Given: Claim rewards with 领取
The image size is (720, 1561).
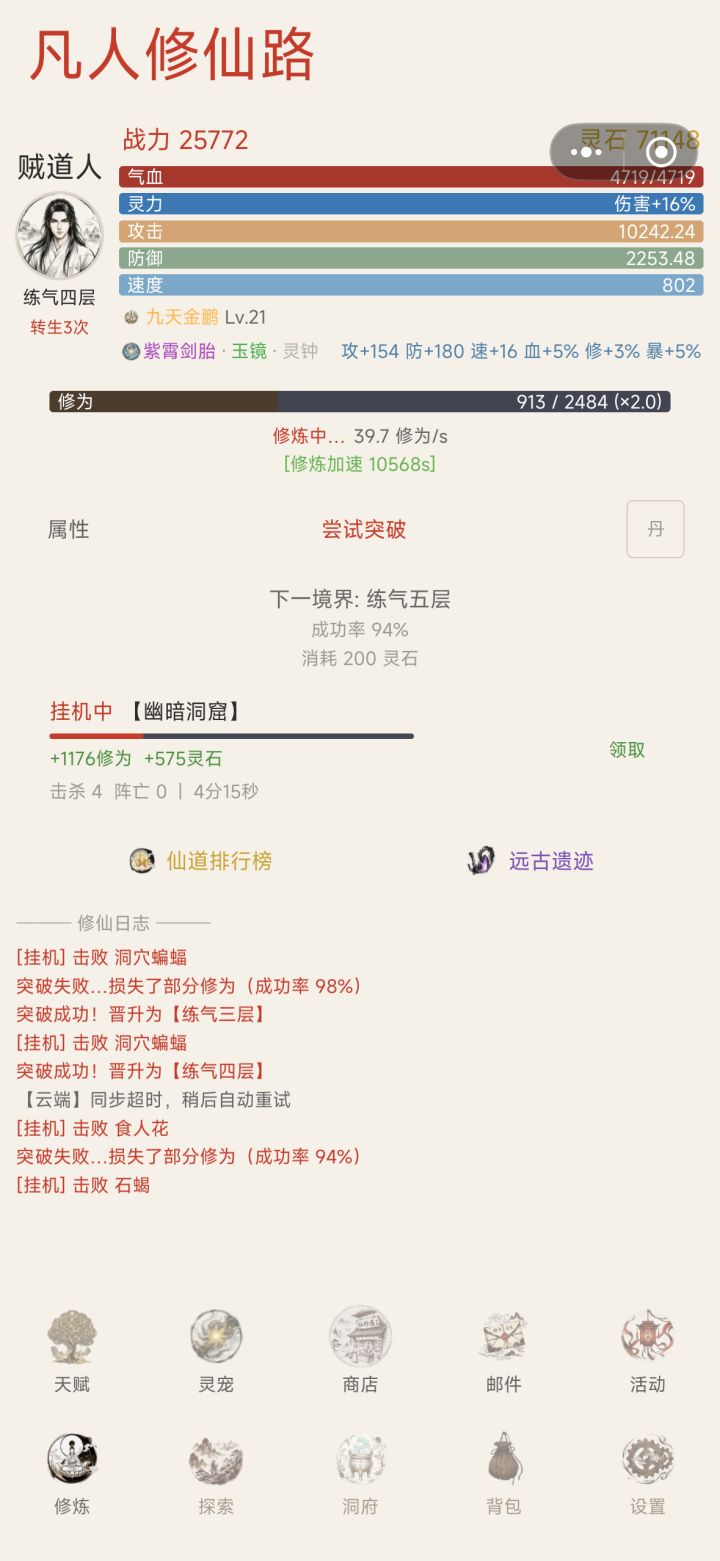Looking at the screenshot, I should click(x=624, y=748).
